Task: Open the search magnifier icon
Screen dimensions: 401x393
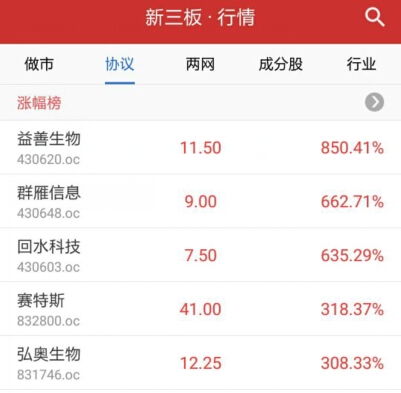Action: (375, 18)
